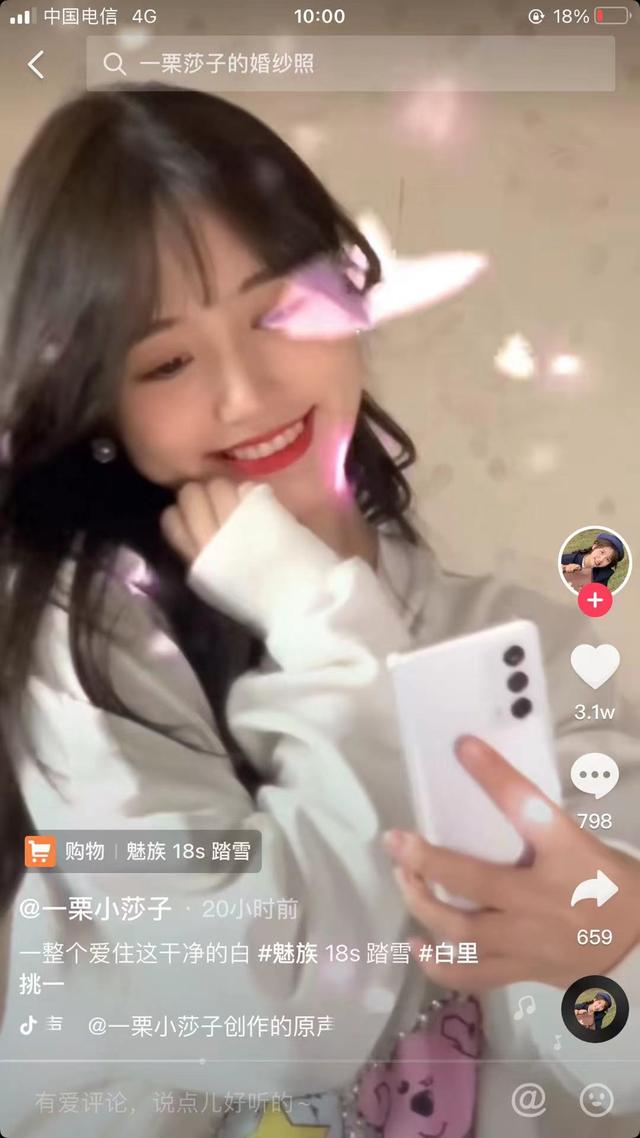Go back with the top-left arrow
The image size is (640, 1138).
36,64
